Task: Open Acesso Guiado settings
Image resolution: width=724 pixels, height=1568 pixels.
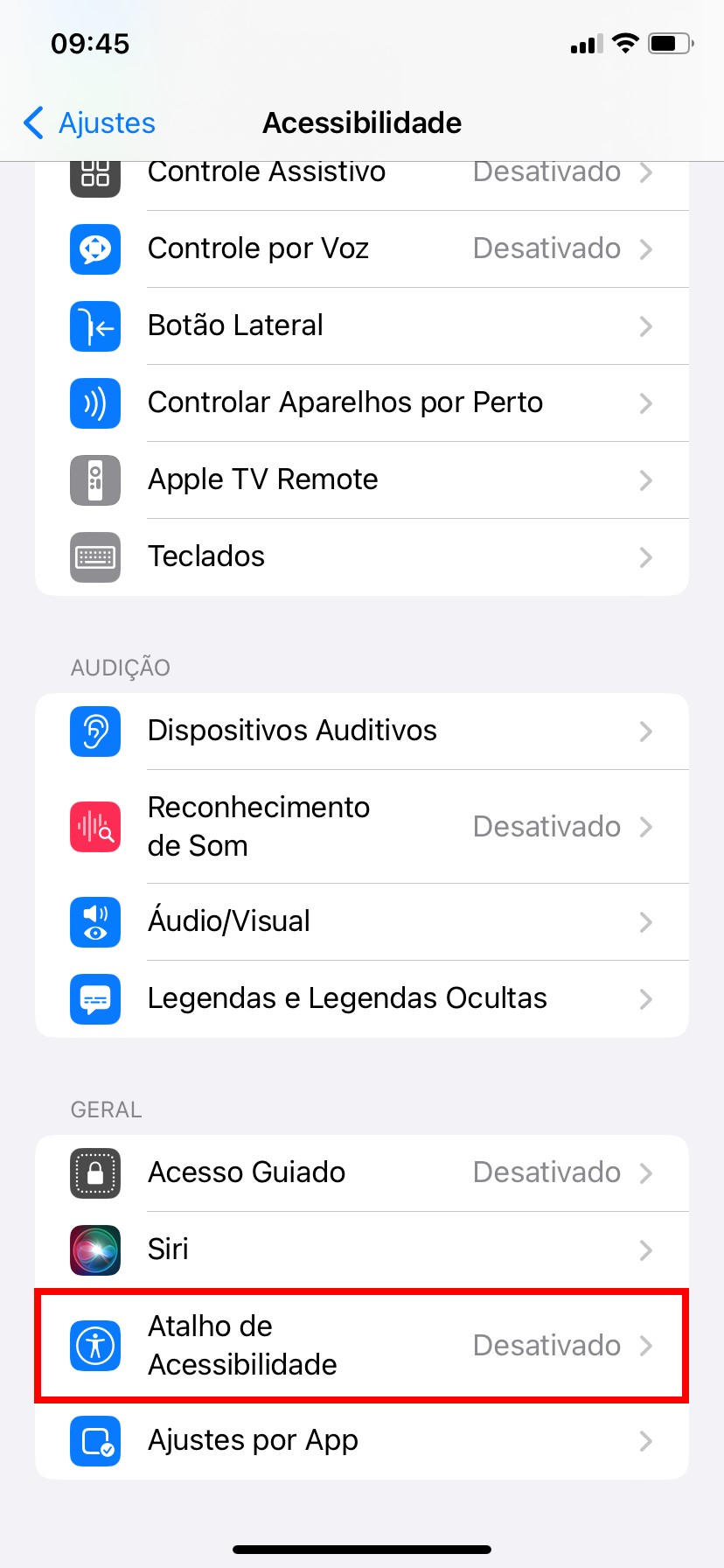Action: pos(361,1172)
